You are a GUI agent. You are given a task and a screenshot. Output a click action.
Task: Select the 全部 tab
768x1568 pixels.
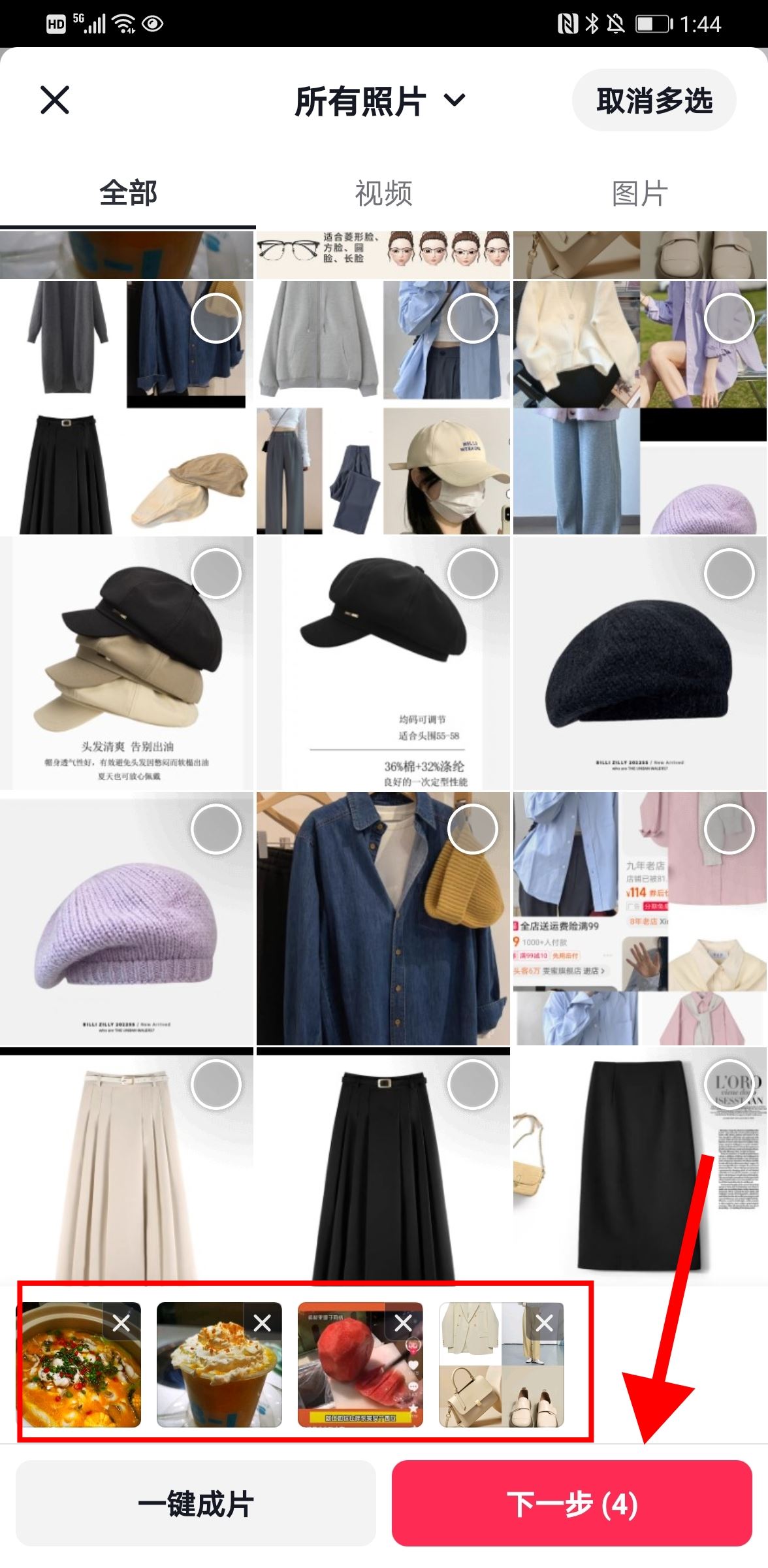pyautogui.click(x=128, y=193)
